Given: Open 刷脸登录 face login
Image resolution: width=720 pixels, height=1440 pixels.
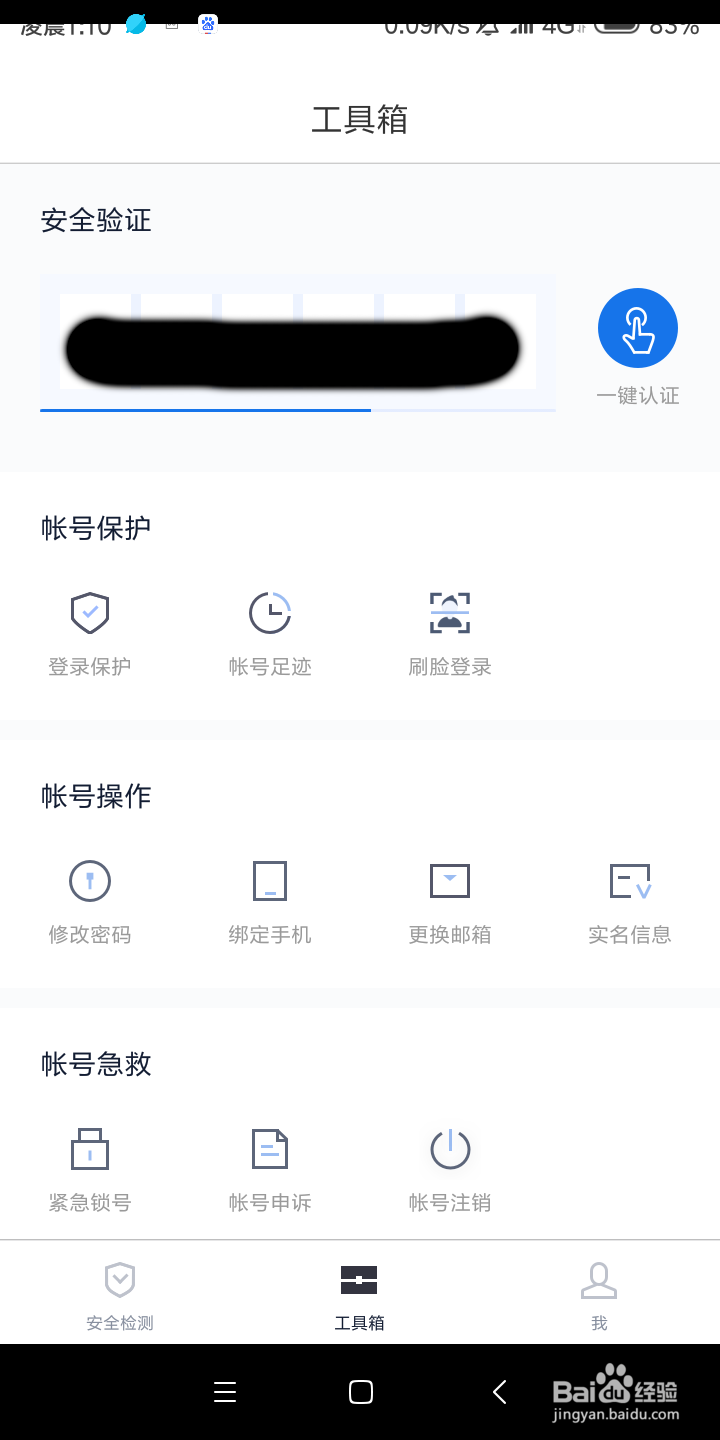Looking at the screenshot, I should coord(450,630).
